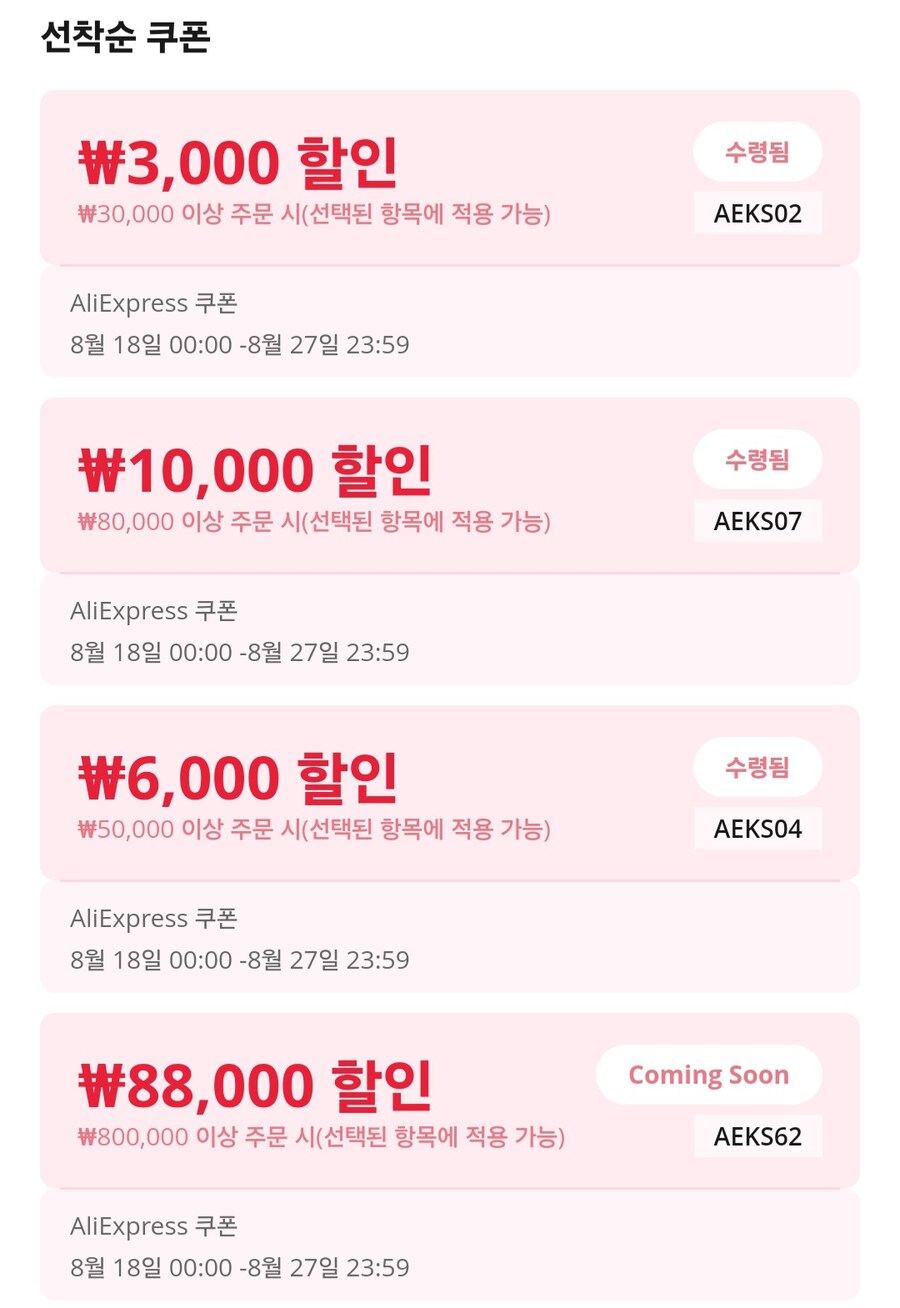900x1308 pixels.
Task: Click the Coming Soon badge on ₩88,000 coupon
Action: pyautogui.click(x=708, y=1074)
